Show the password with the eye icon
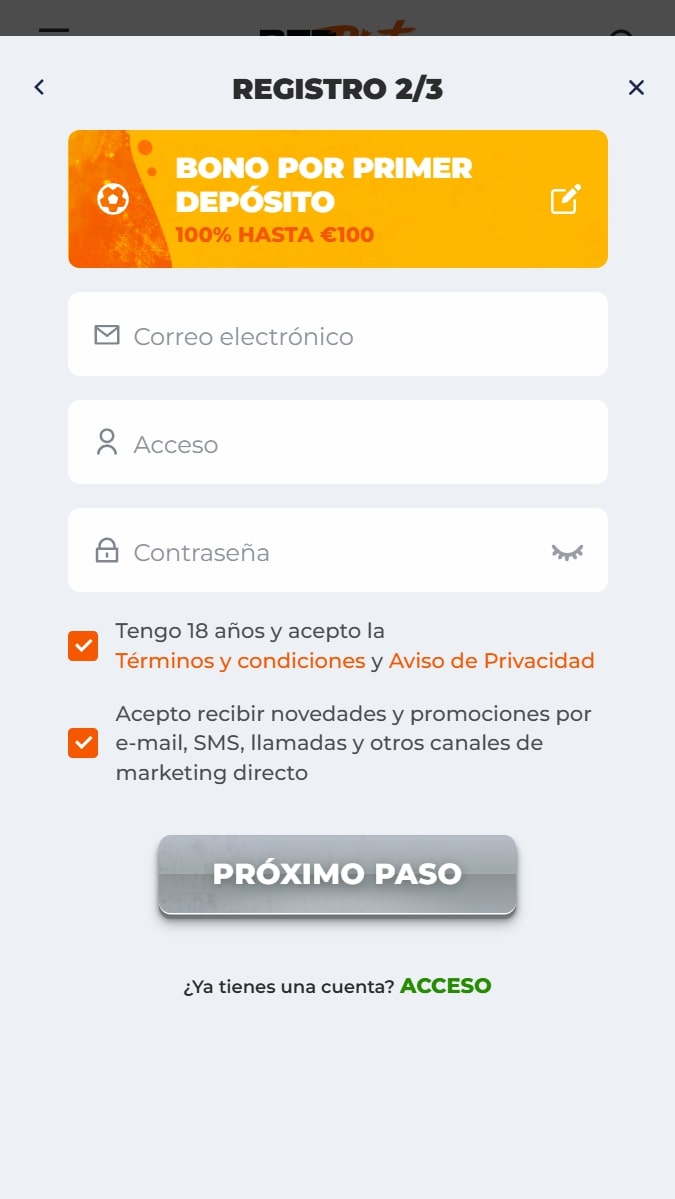 [x=567, y=552]
